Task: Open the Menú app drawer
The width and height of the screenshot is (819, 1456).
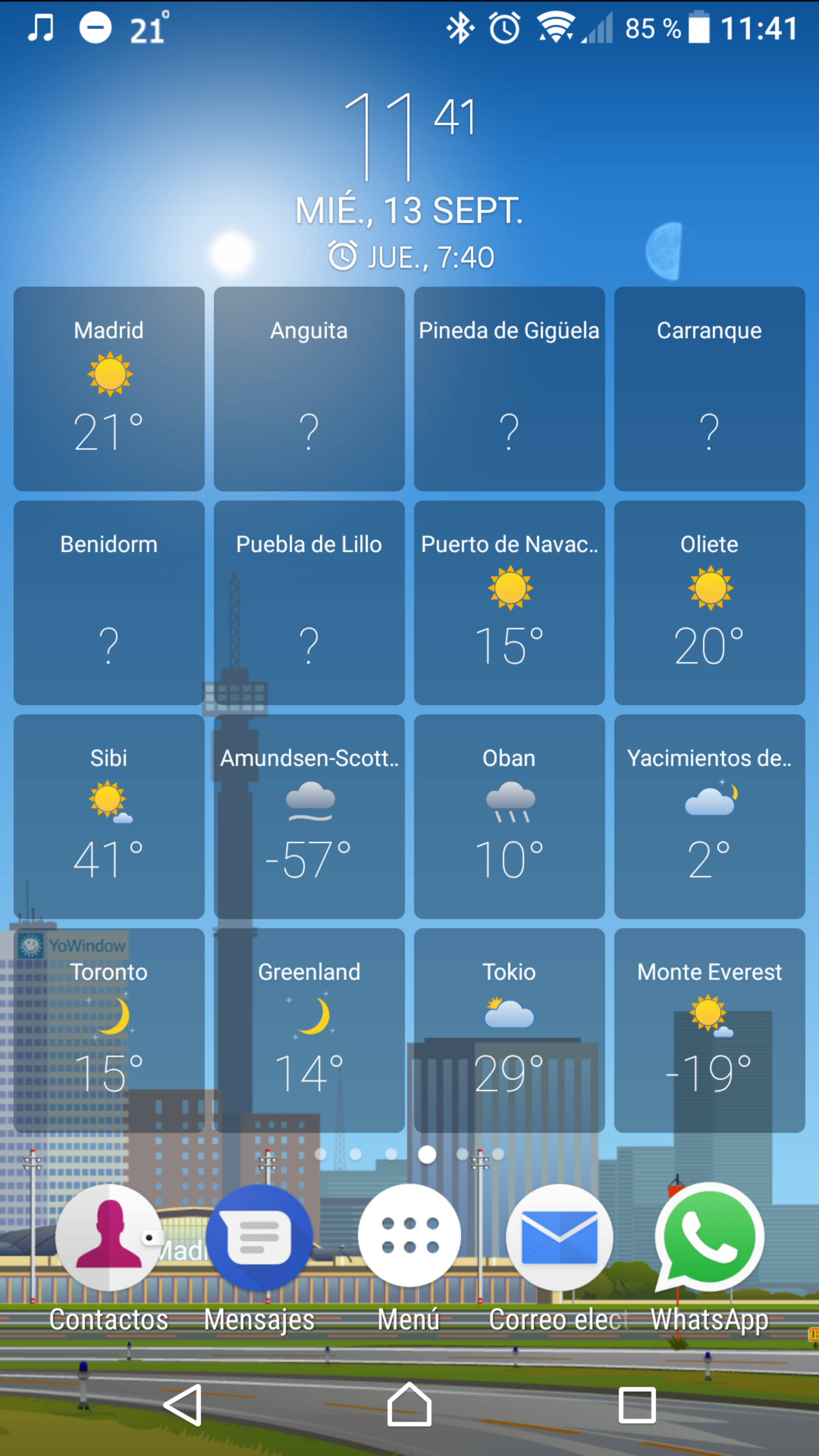Action: 409,1238
